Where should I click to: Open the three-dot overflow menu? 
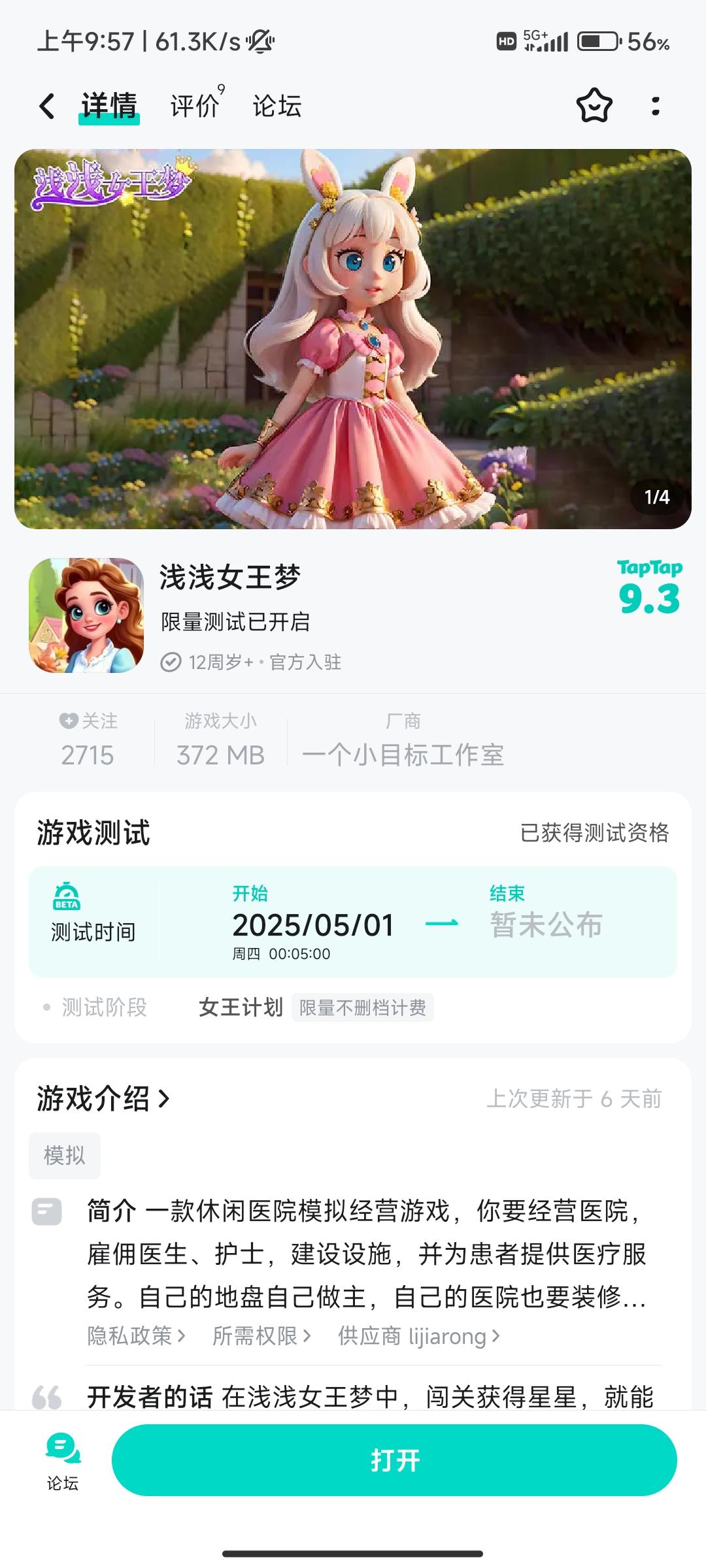655,106
